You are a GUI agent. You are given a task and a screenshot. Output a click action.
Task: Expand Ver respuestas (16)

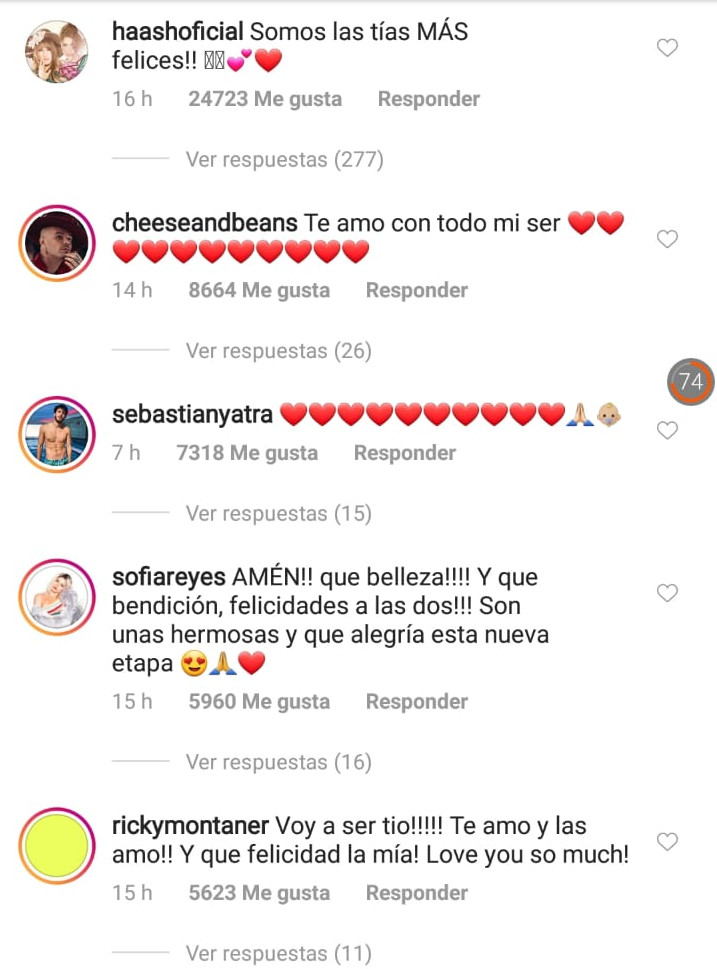click(x=278, y=762)
